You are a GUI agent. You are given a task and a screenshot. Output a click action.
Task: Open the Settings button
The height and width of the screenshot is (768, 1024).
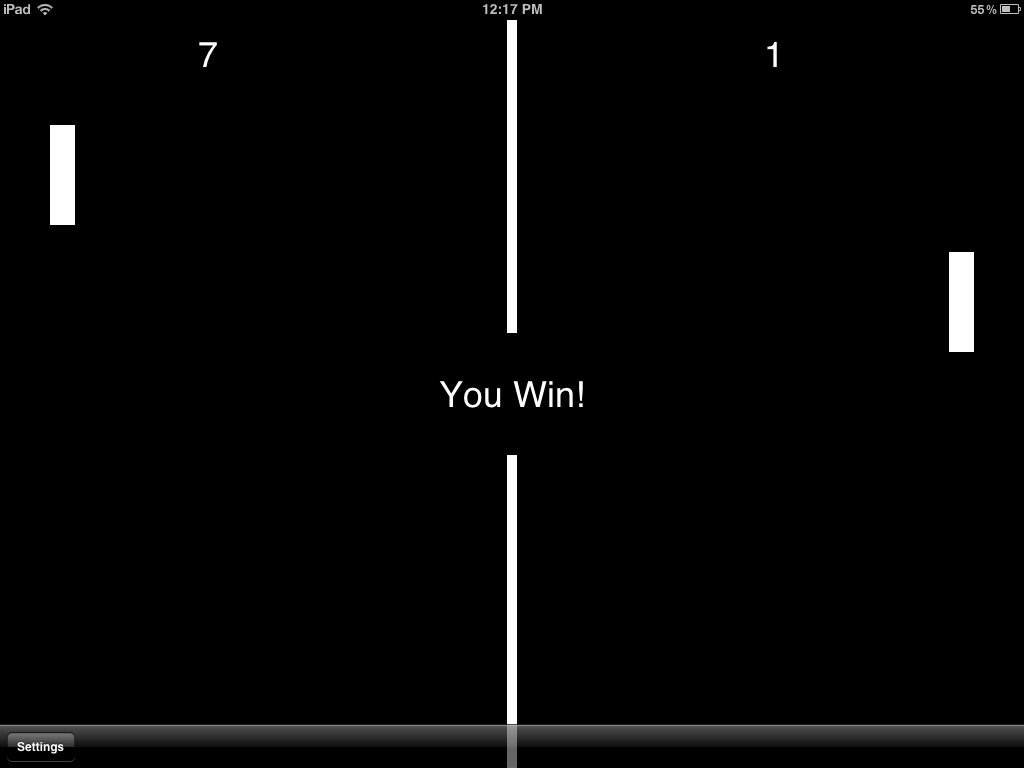(41, 747)
